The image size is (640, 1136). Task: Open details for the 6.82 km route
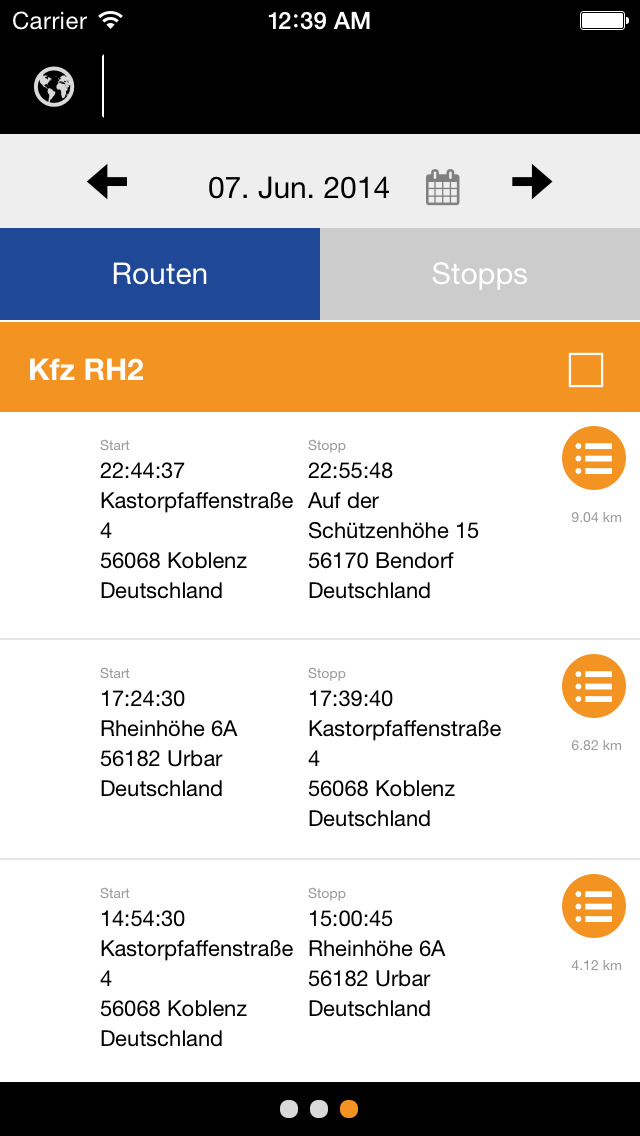(594, 685)
